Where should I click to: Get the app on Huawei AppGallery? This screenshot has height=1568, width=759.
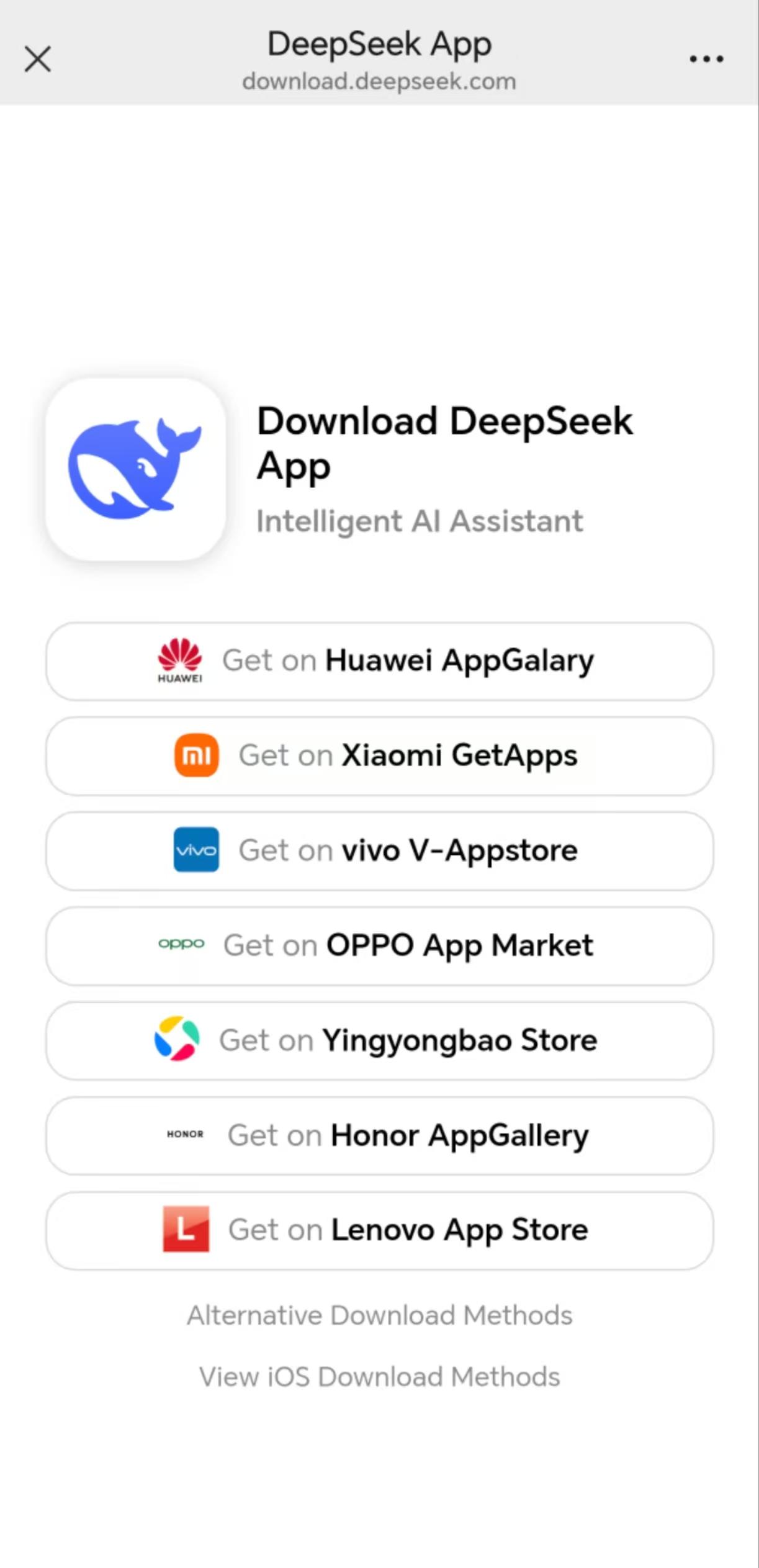[379, 661]
